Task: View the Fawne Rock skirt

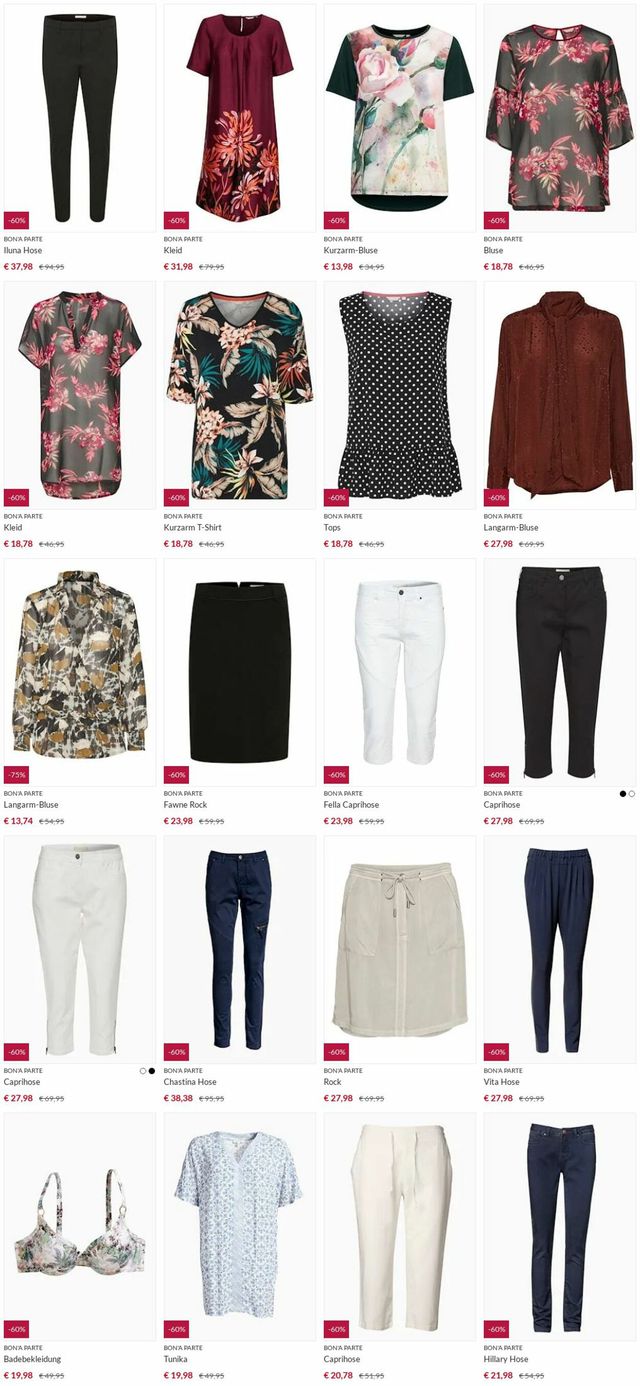Action: tap(239, 672)
